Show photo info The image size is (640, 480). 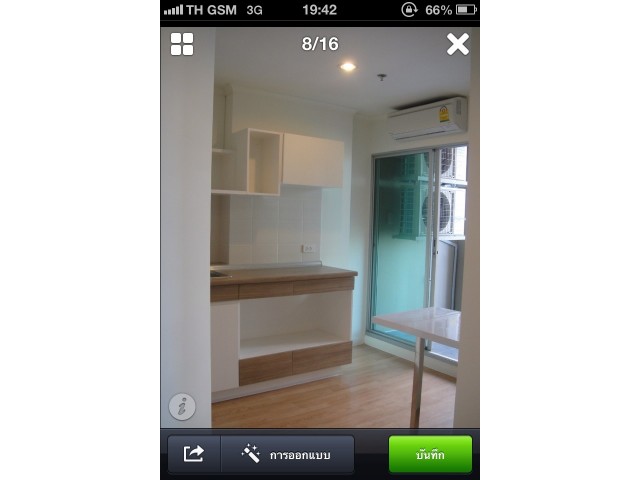point(182,406)
